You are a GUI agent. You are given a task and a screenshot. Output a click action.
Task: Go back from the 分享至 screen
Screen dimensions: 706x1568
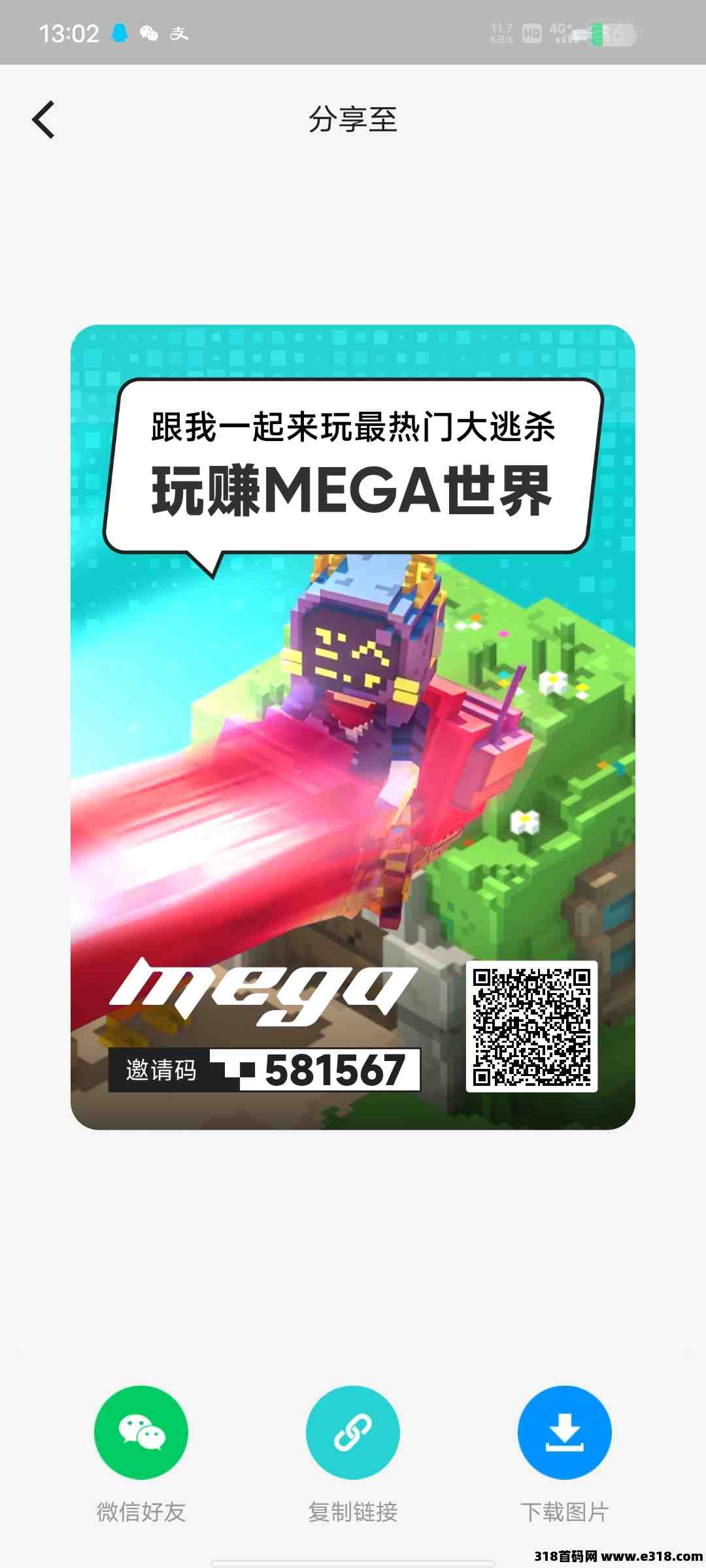43,120
